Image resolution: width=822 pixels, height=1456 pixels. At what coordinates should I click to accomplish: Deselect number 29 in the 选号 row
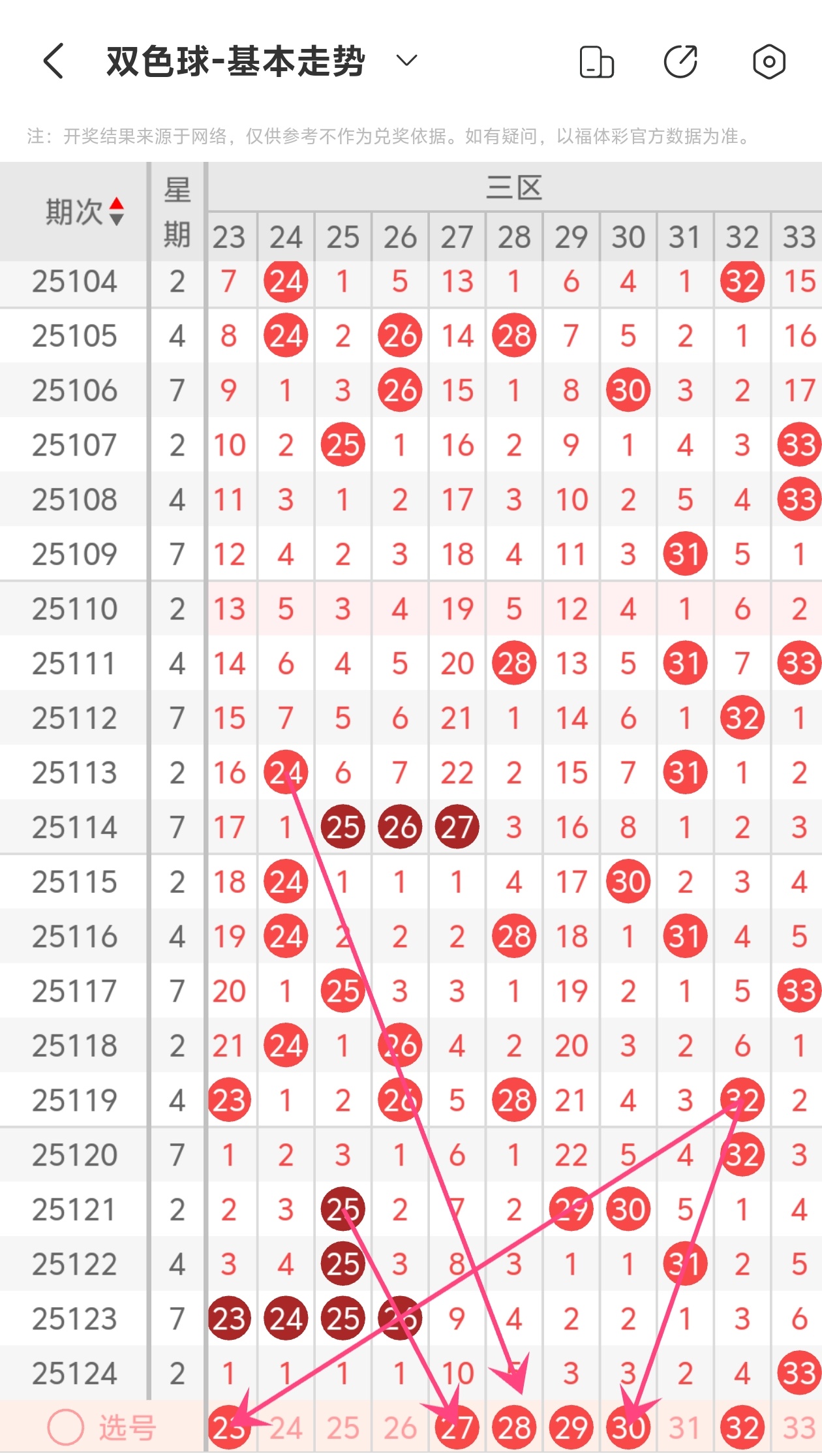[x=571, y=1428]
